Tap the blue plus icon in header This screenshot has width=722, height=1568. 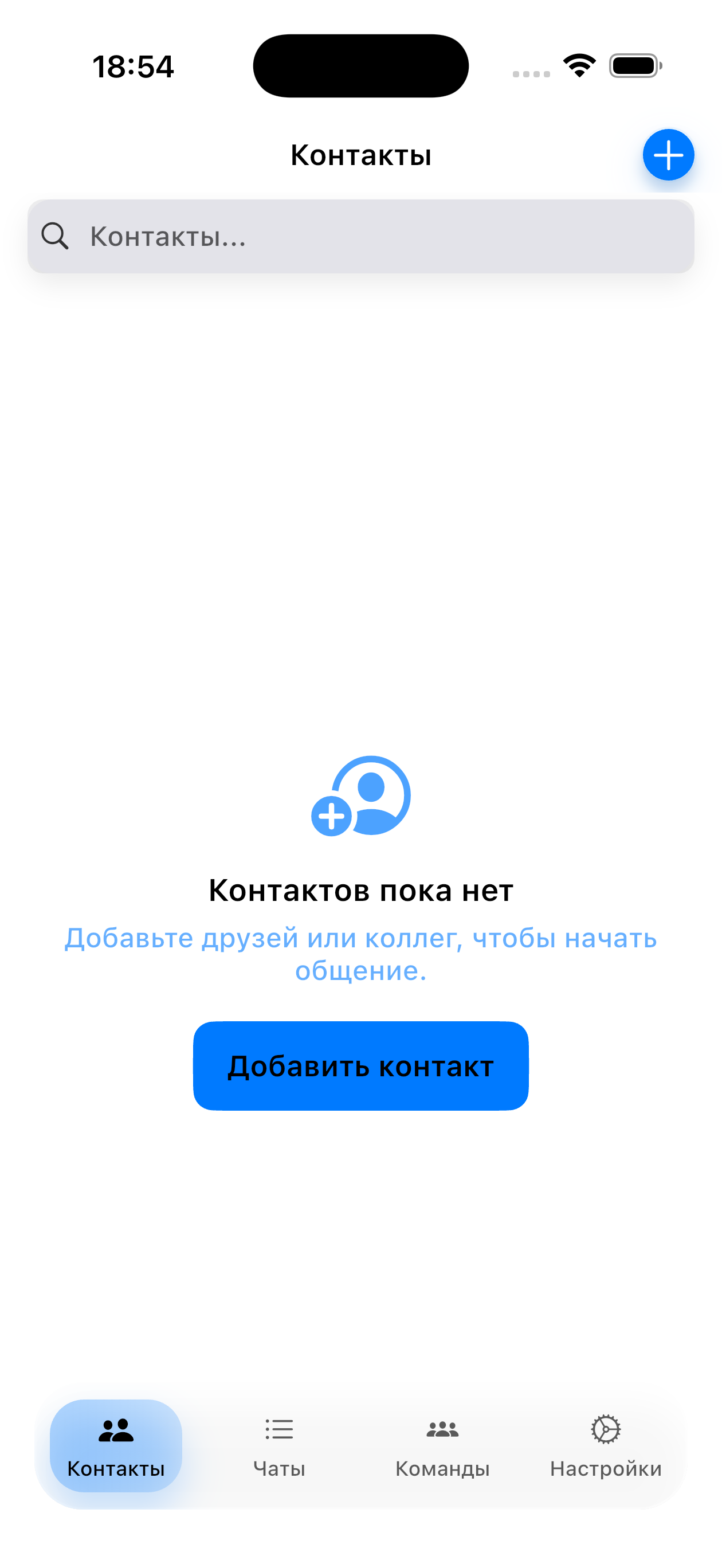668,155
